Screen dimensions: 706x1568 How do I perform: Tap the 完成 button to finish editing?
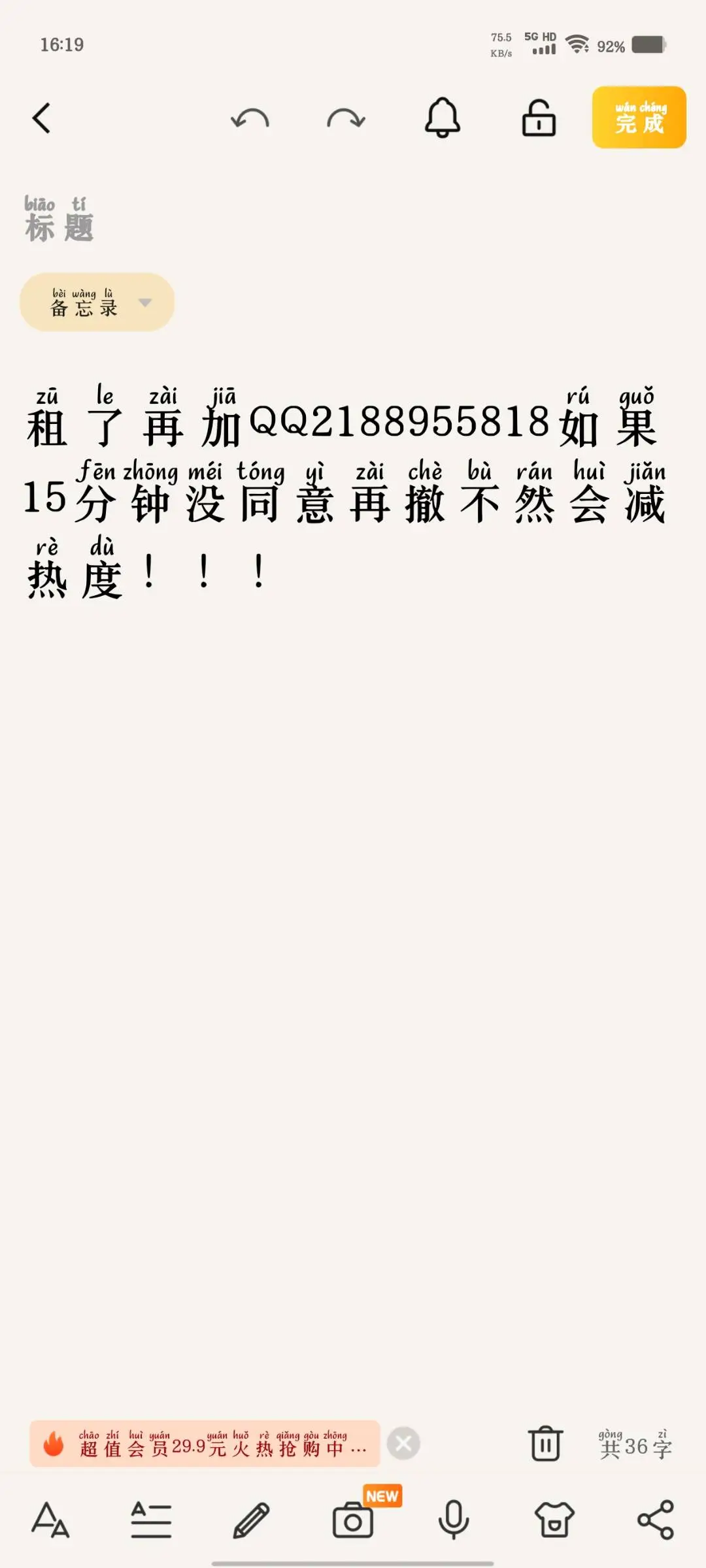[x=639, y=118]
